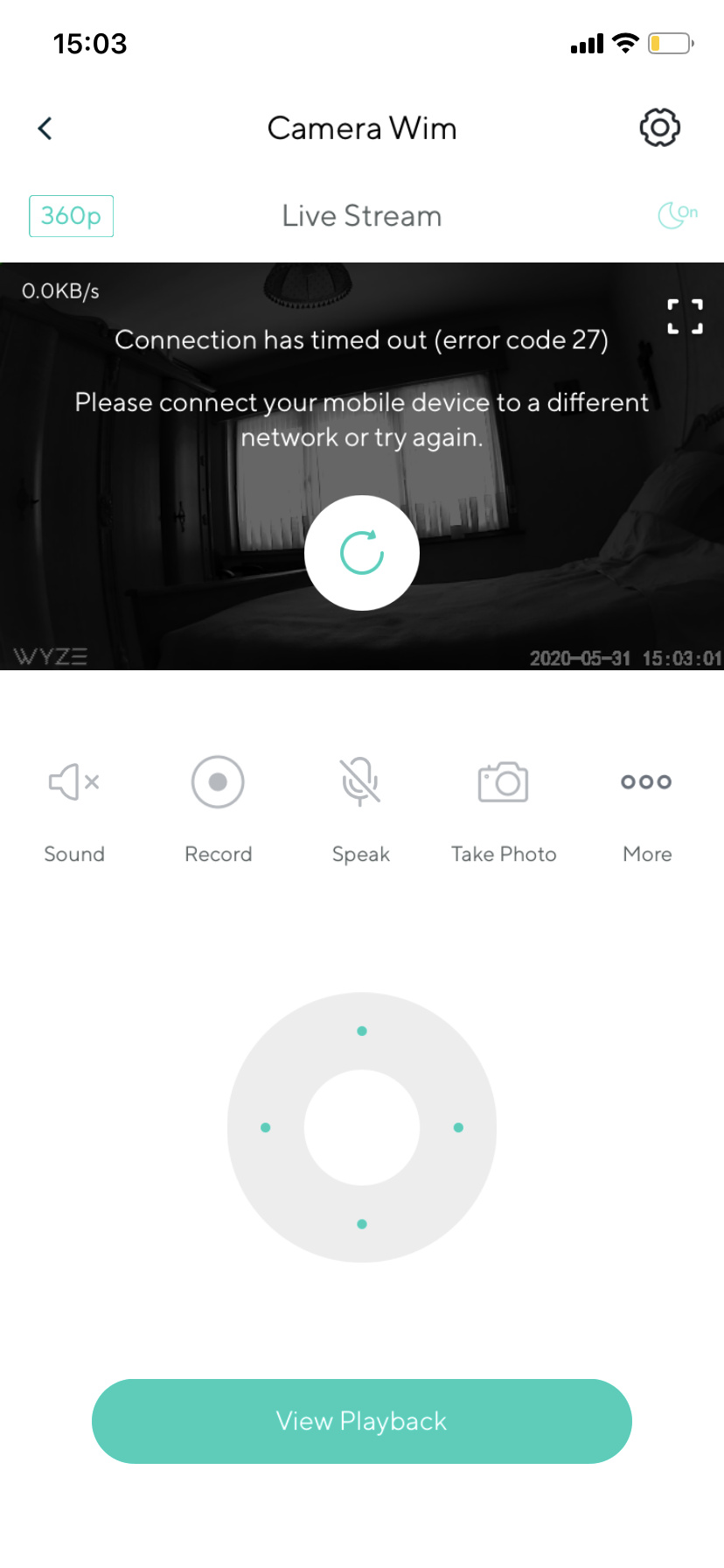Toggle night vision mode
This screenshot has width=724, height=1568.
(x=677, y=215)
